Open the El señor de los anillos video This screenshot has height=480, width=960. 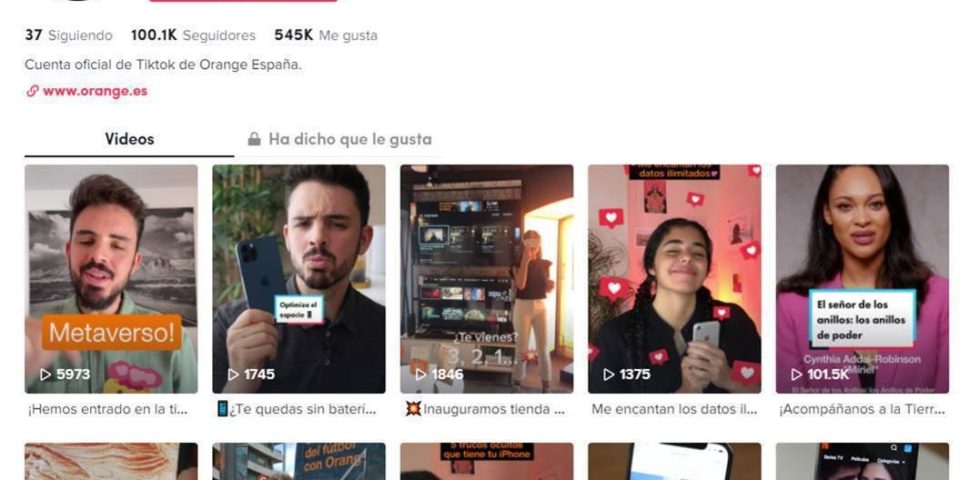862,279
